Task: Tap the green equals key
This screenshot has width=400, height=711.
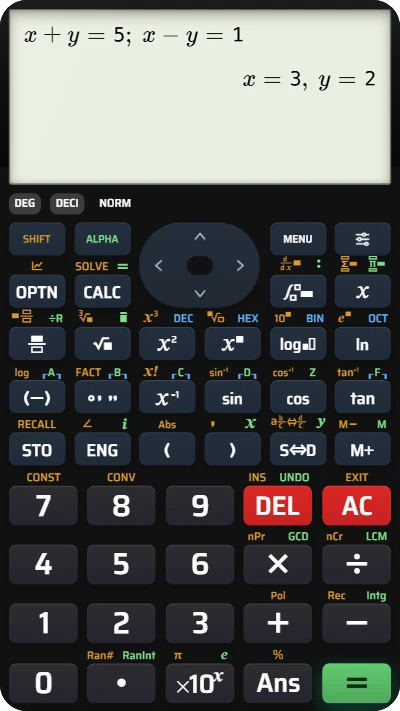Action: pos(356,683)
